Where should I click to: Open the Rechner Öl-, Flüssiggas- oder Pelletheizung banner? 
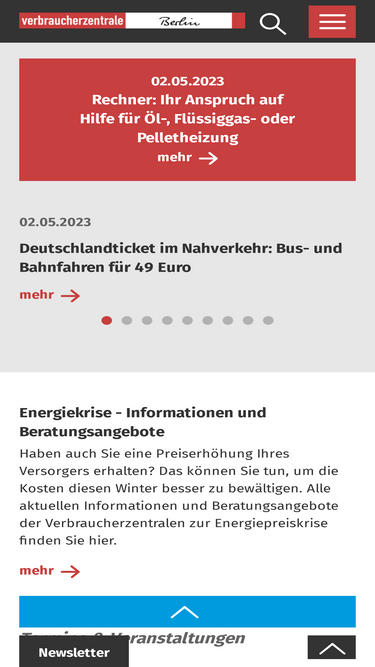(188, 120)
